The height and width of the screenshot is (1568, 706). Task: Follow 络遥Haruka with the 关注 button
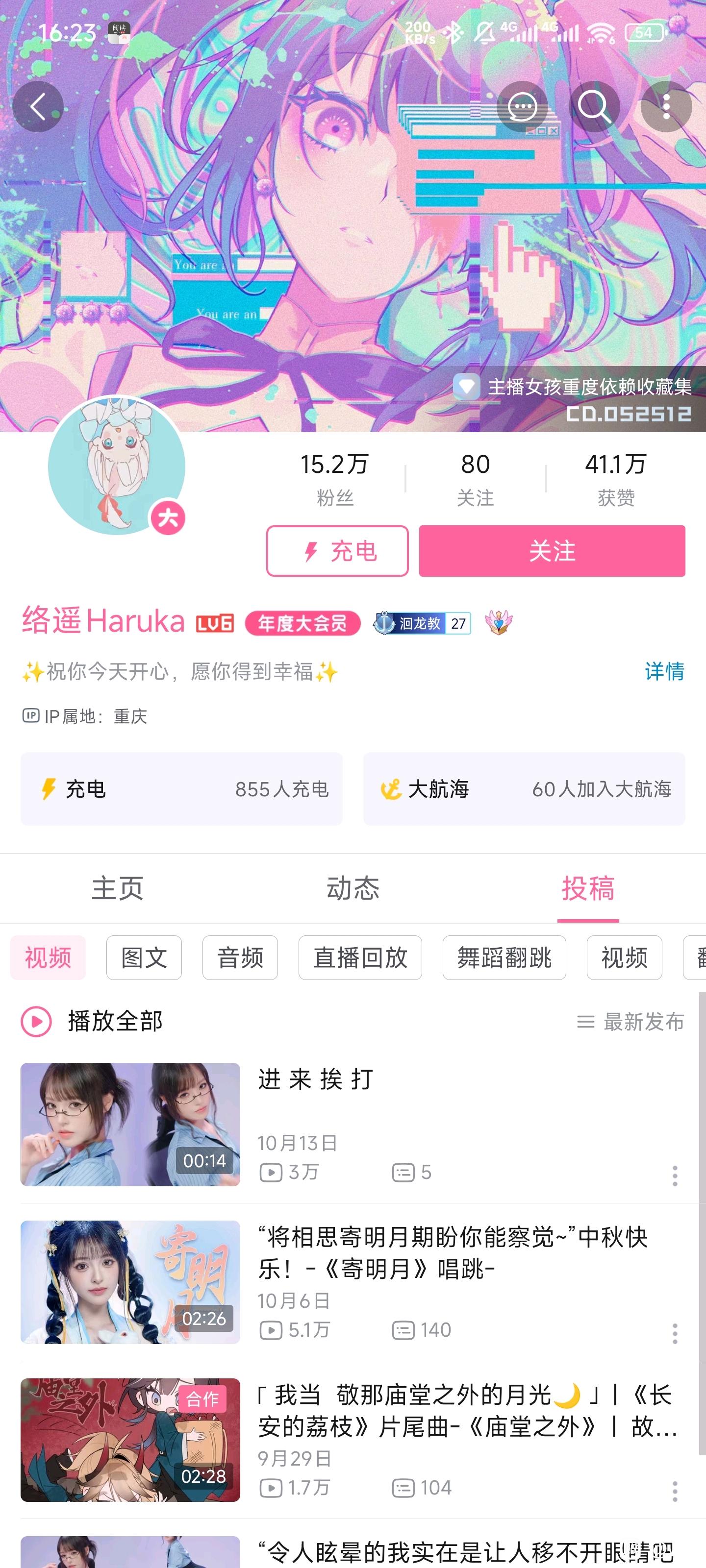tap(551, 551)
